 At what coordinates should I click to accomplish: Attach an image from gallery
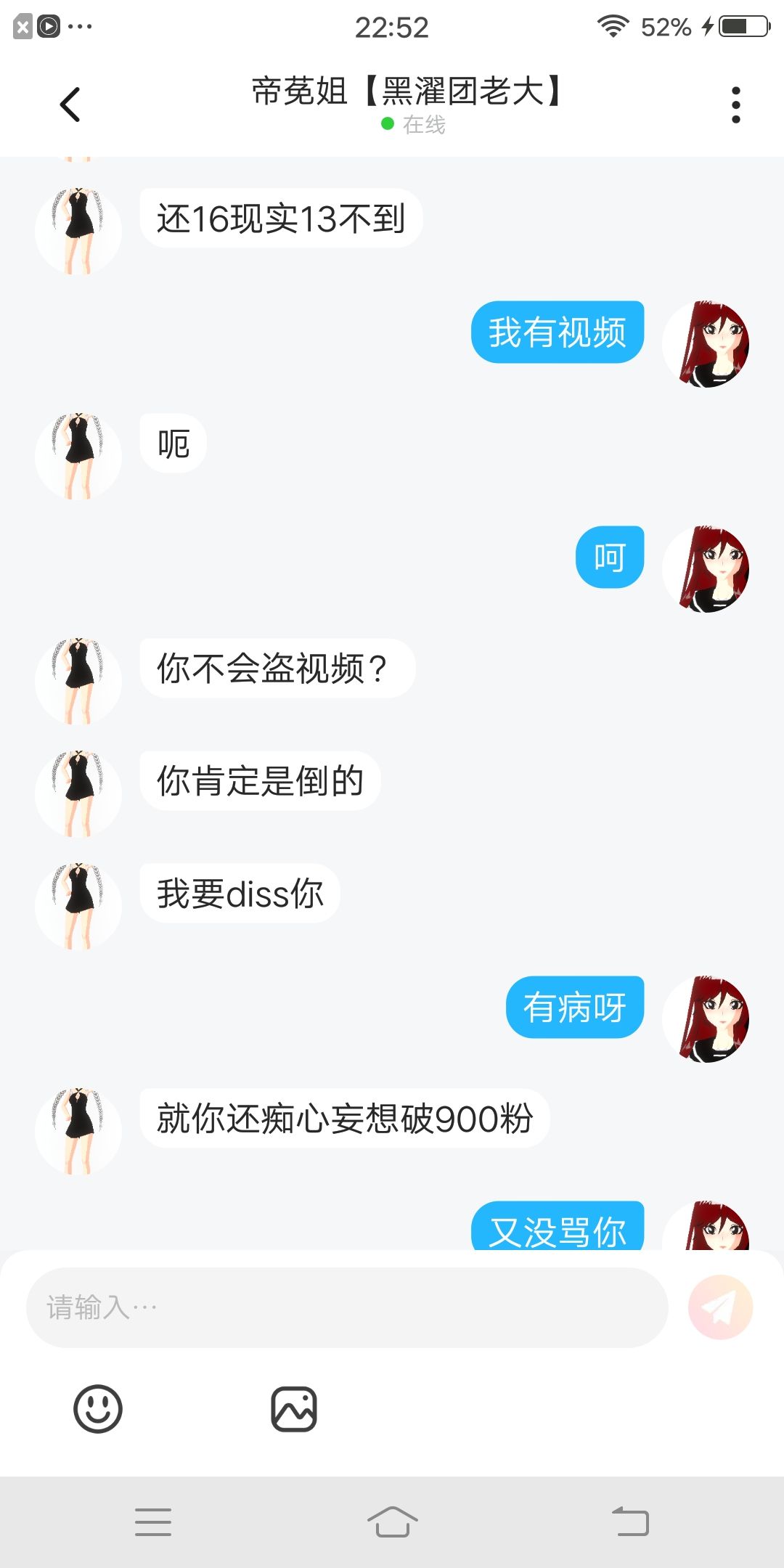point(294,1409)
